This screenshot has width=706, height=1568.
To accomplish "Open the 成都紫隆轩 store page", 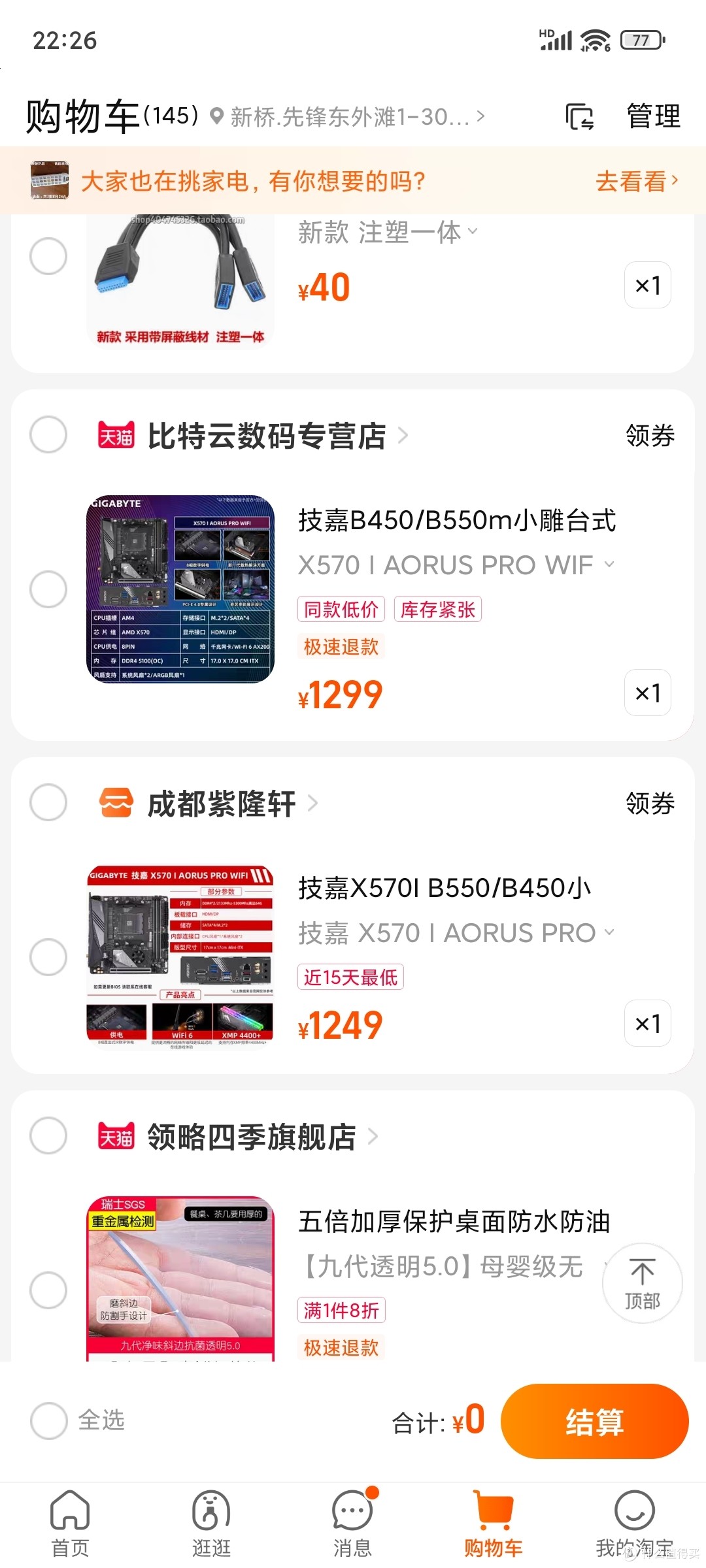I will pyautogui.click(x=222, y=804).
